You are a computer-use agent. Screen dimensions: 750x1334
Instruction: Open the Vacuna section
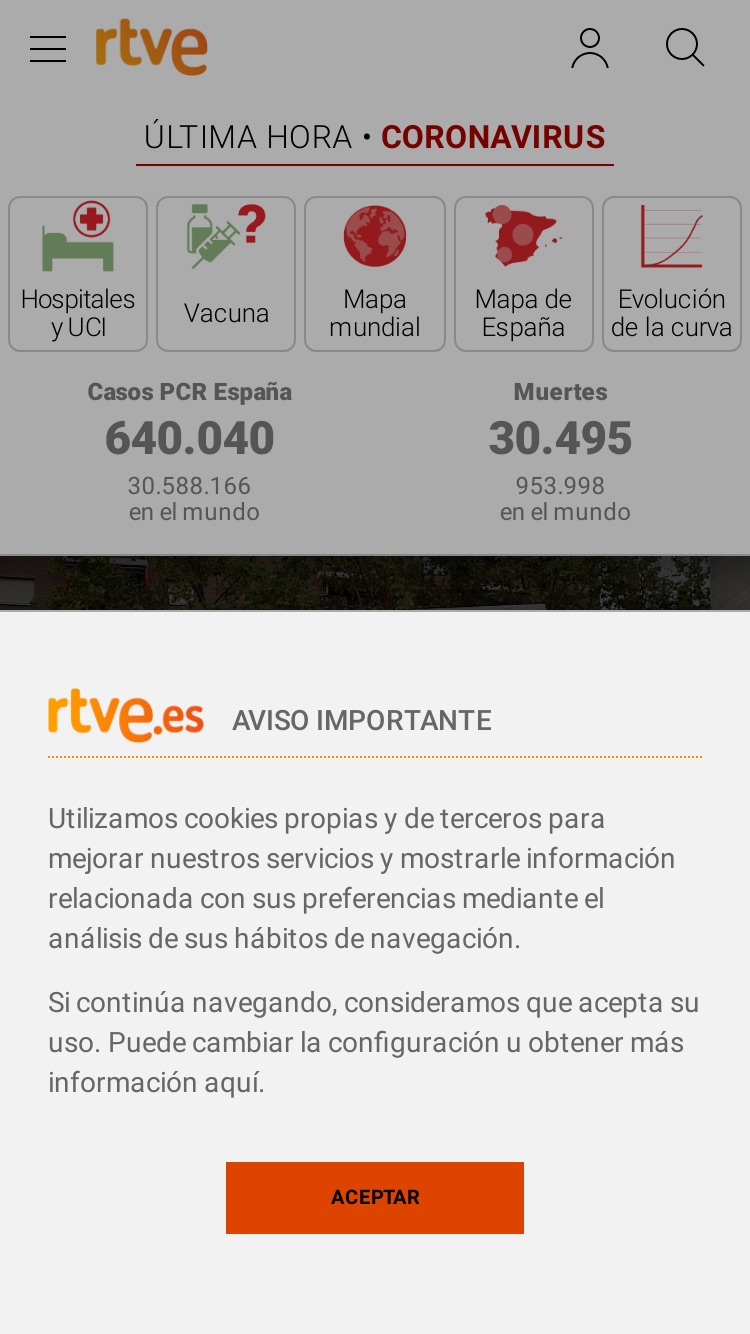point(226,274)
